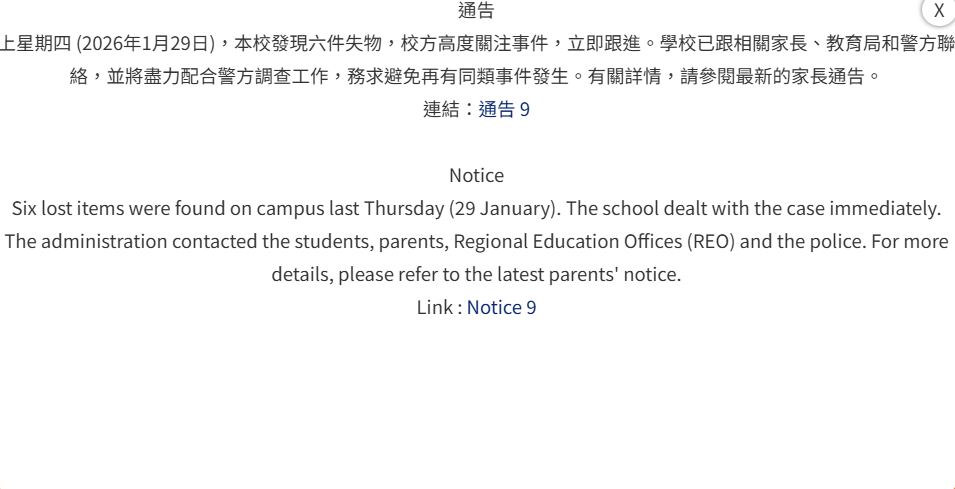Close the notice popup
The height and width of the screenshot is (489, 955).
[938, 11]
